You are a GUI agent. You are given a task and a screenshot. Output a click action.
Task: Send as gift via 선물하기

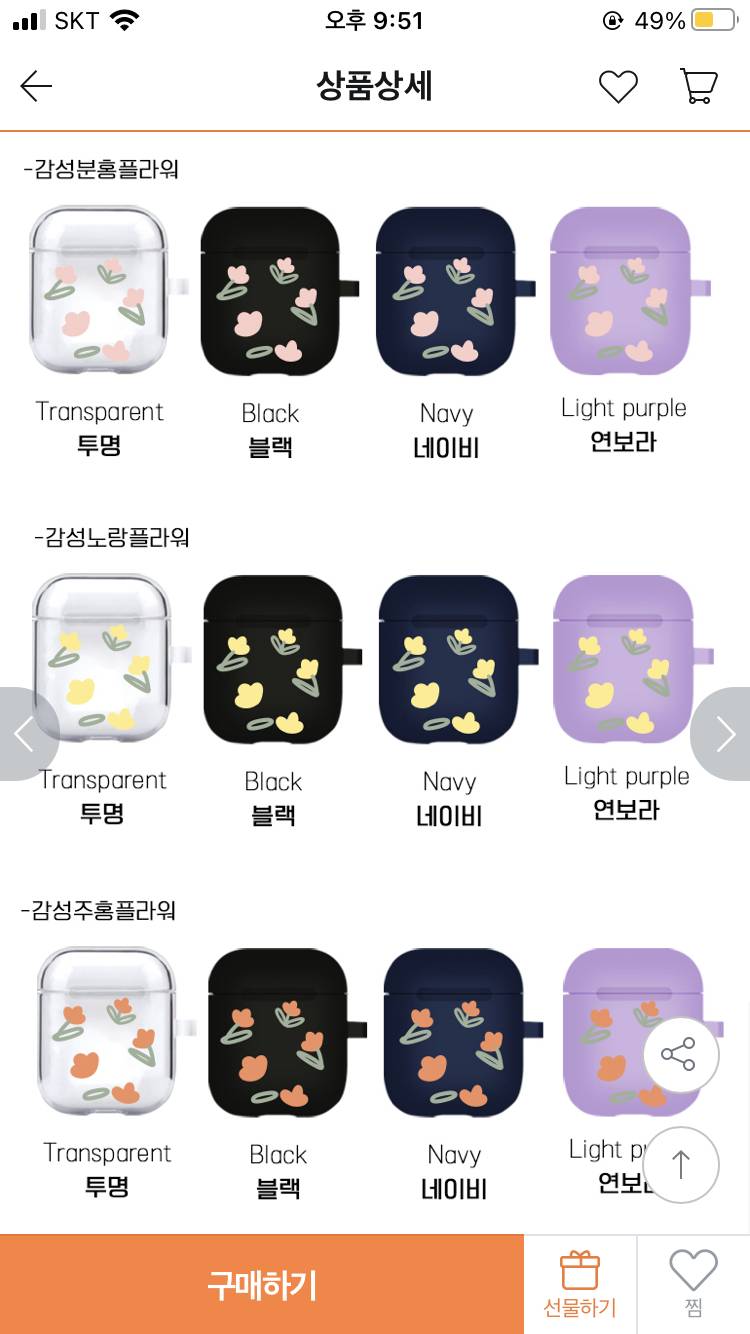(580, 1285)
